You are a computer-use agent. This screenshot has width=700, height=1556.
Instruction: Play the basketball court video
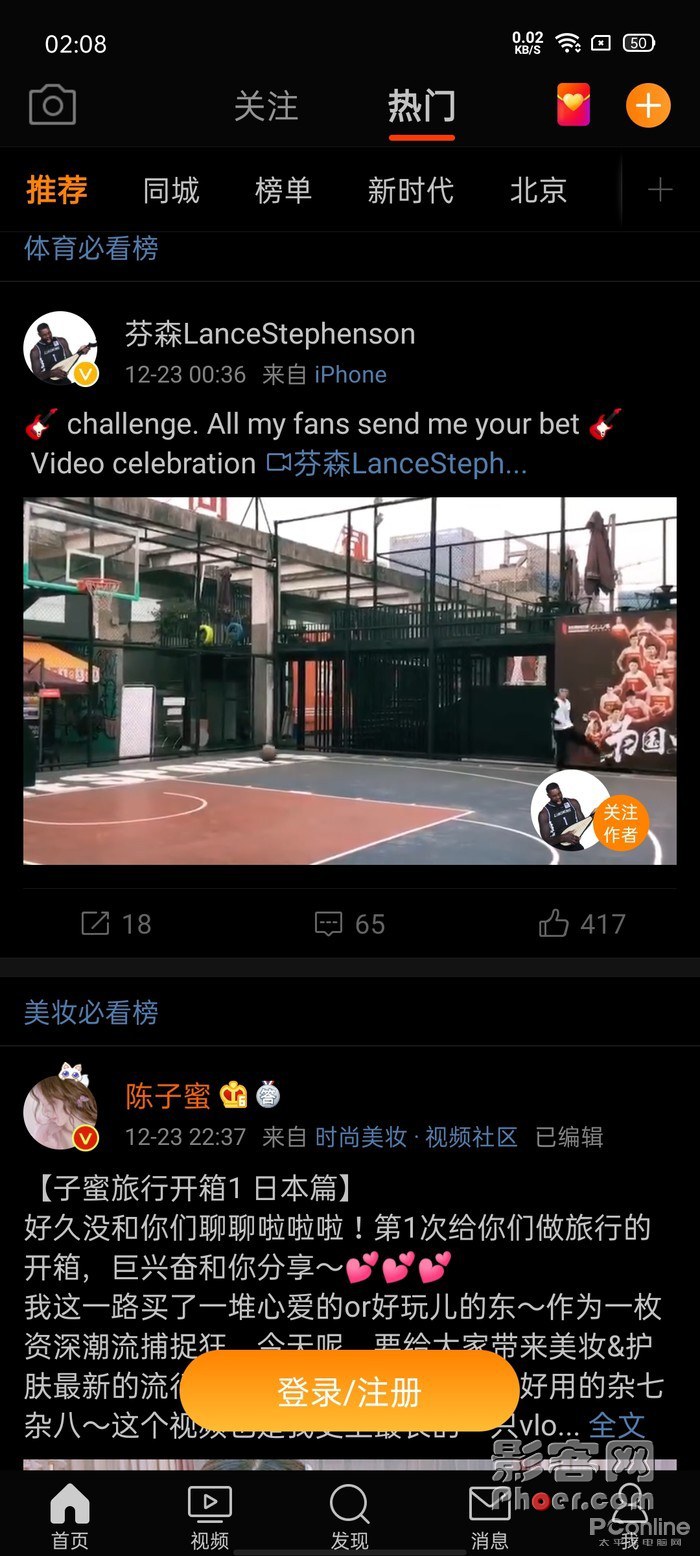click(300, 680)
